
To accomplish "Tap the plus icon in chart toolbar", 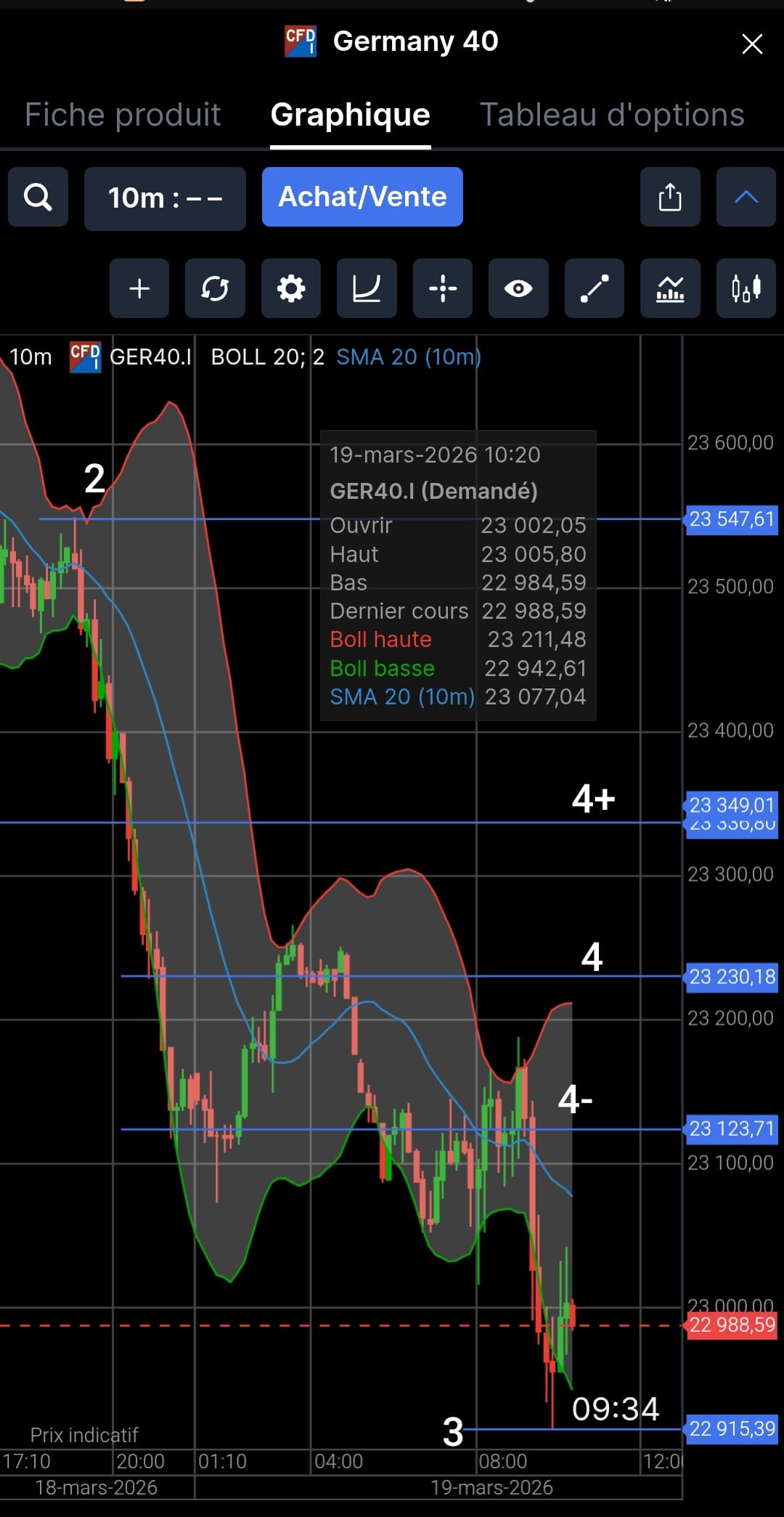I will [139, 288].
